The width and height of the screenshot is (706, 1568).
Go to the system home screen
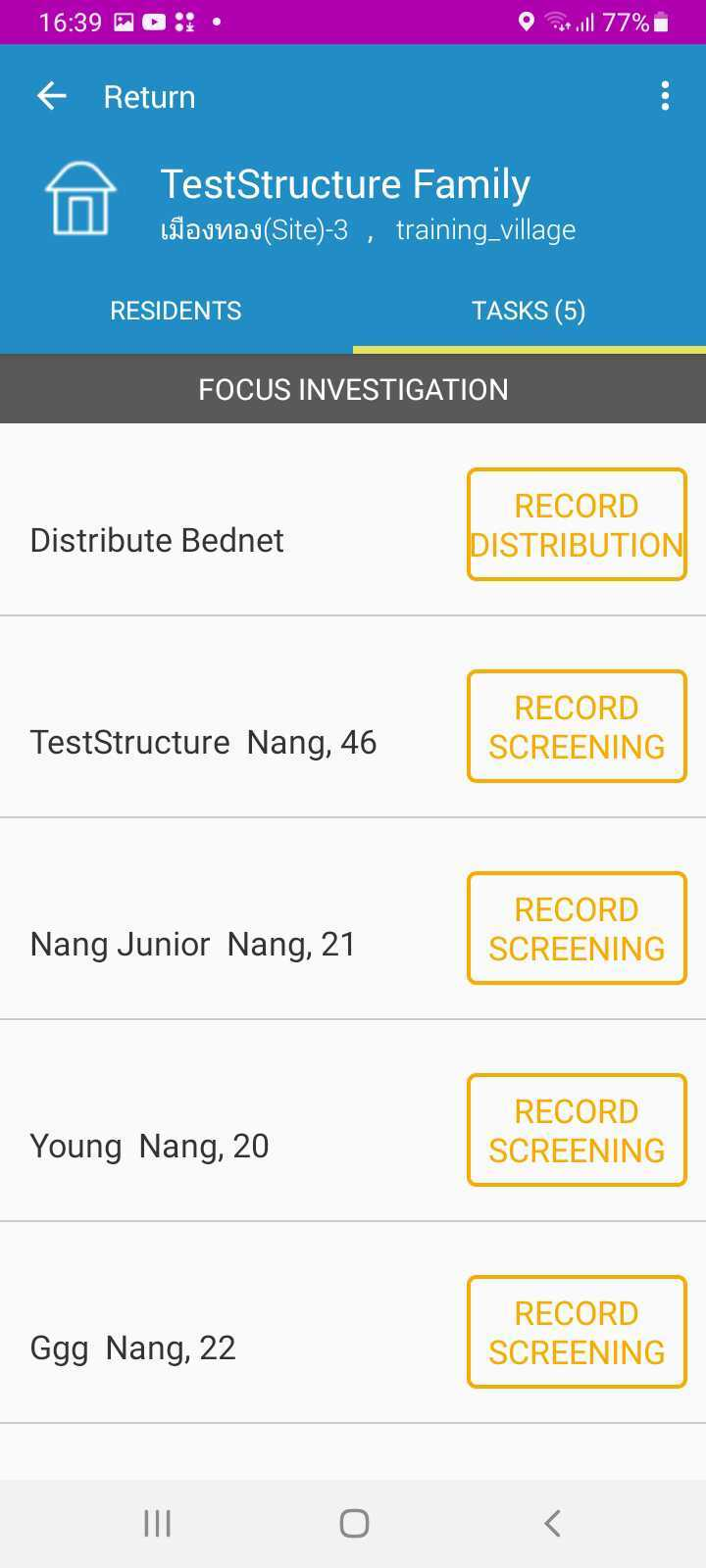pyautogui.click(x=354, y=1523)
